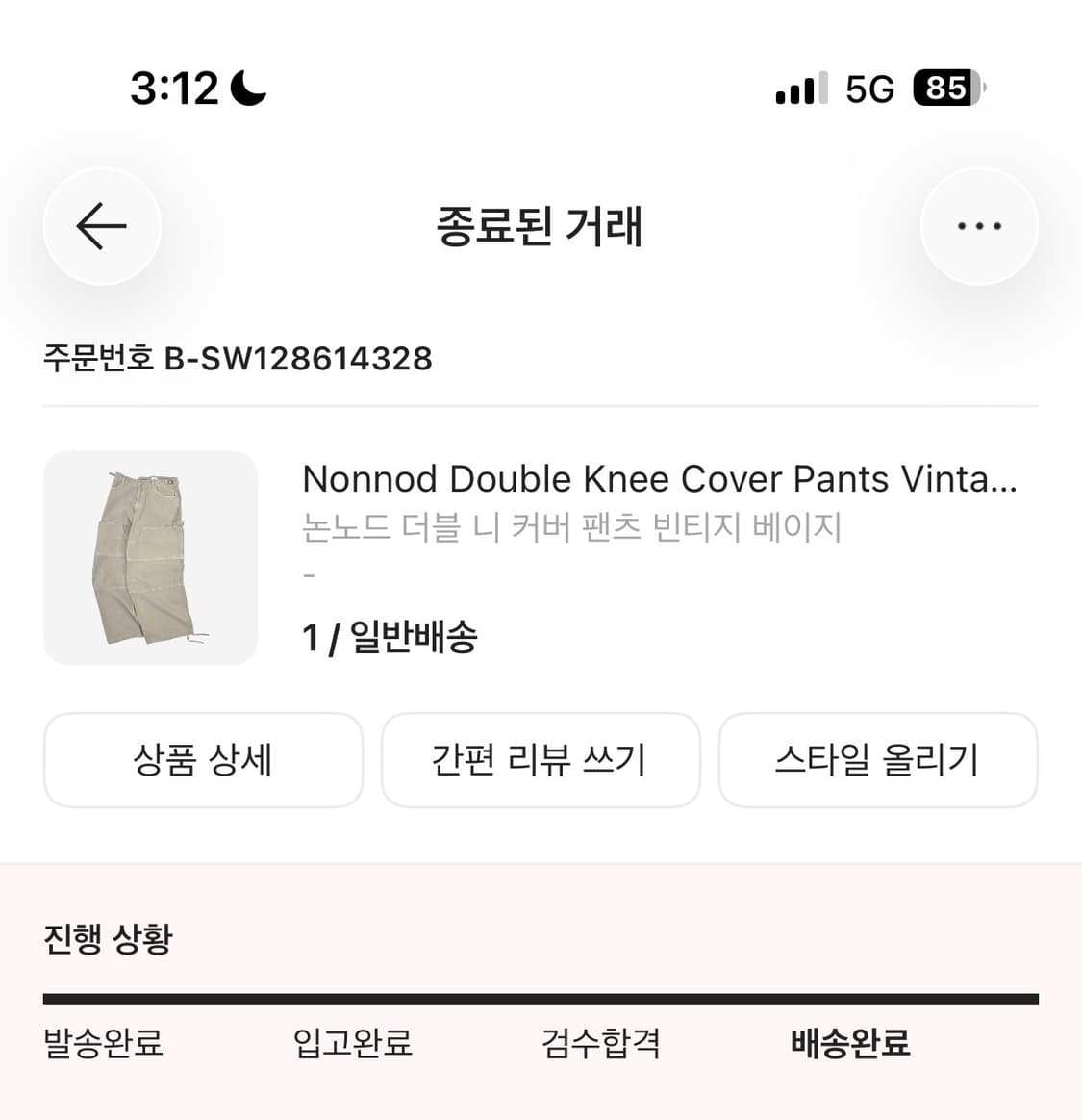This screenshot has height=1120, width=1082.
Task: Open the three-dot options menu
Action: [979, 226]
